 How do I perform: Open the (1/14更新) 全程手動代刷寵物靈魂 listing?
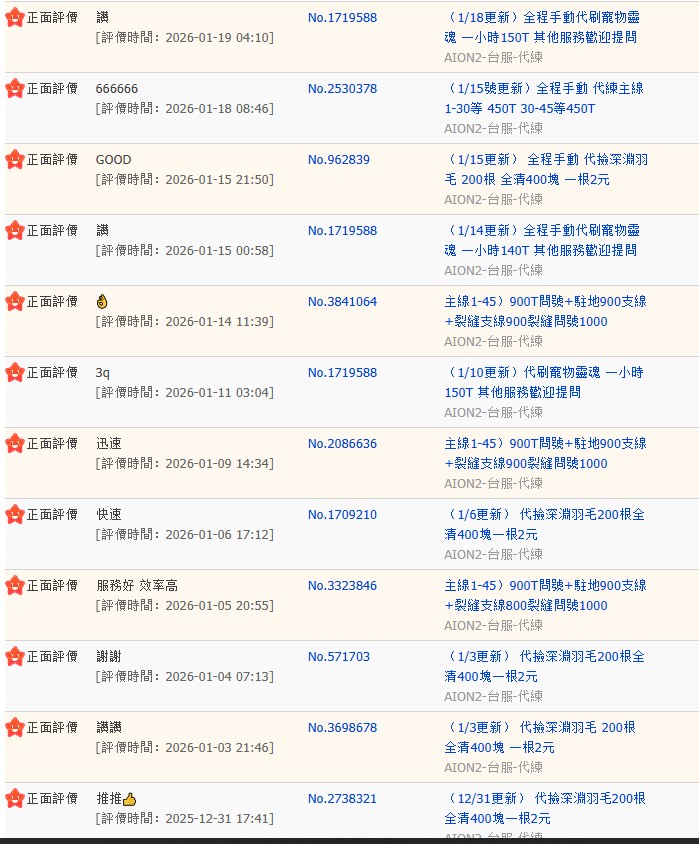click(545, 240)
